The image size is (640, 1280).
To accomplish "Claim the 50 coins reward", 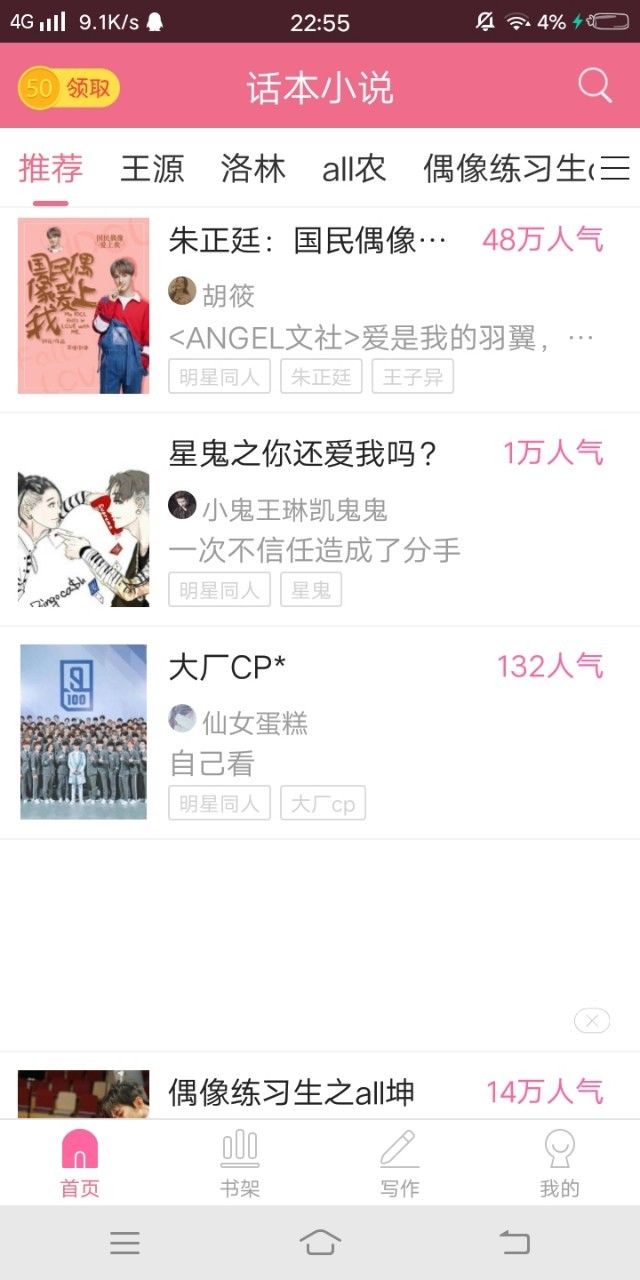I will tap(69, 88).
